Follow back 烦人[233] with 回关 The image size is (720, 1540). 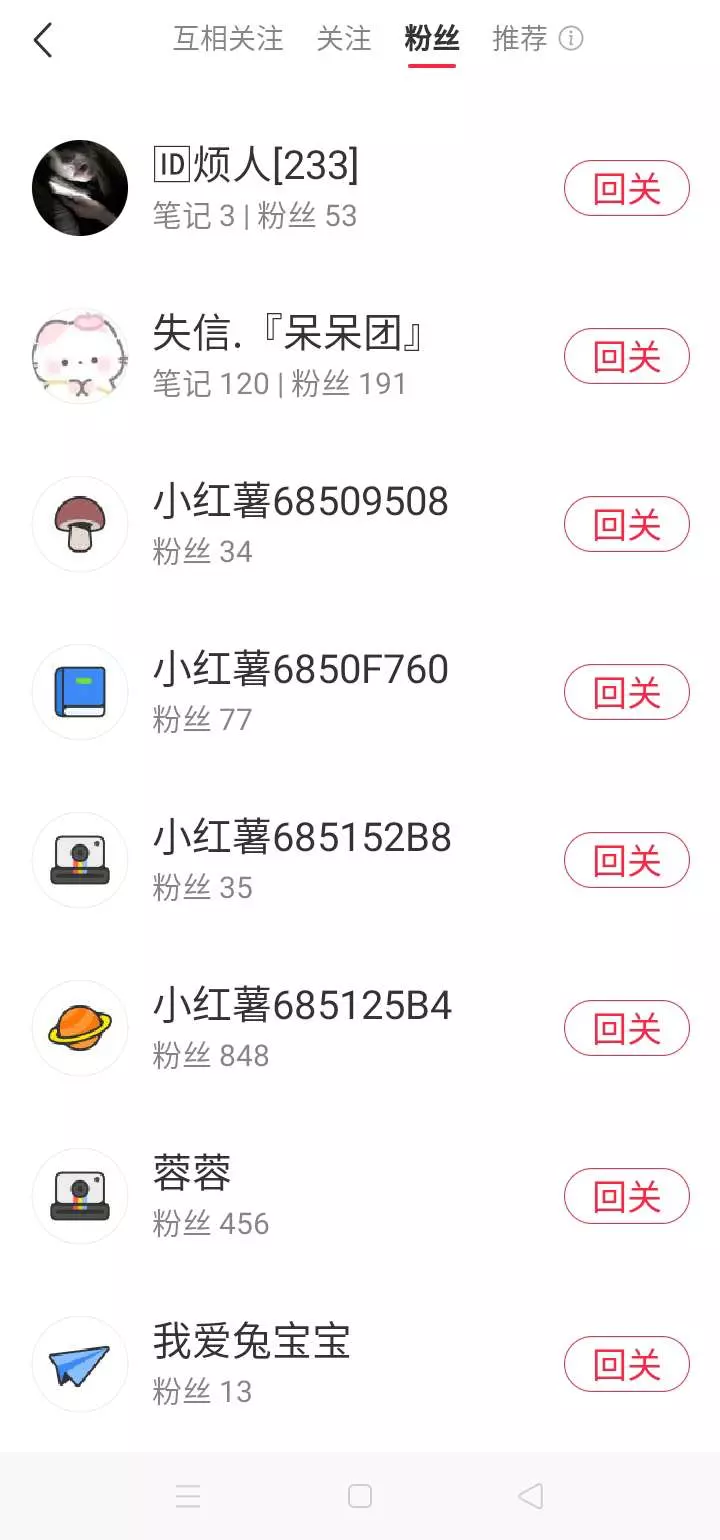click(626, 188)
